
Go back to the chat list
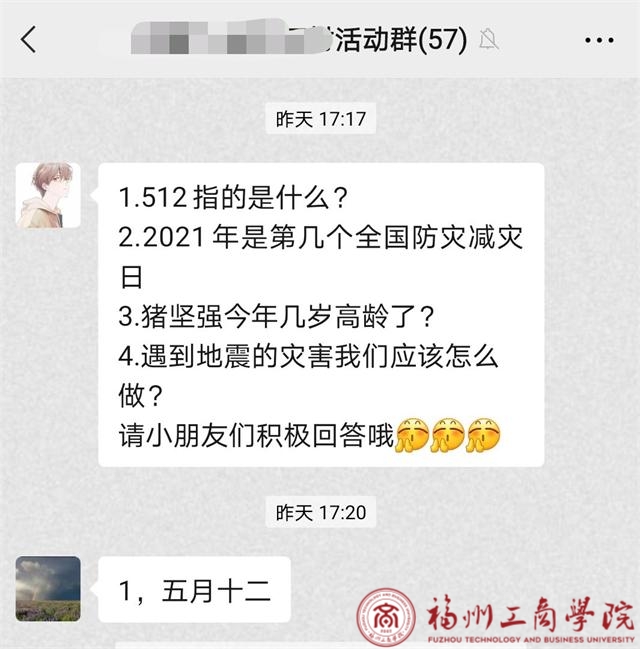coord(28,39)
